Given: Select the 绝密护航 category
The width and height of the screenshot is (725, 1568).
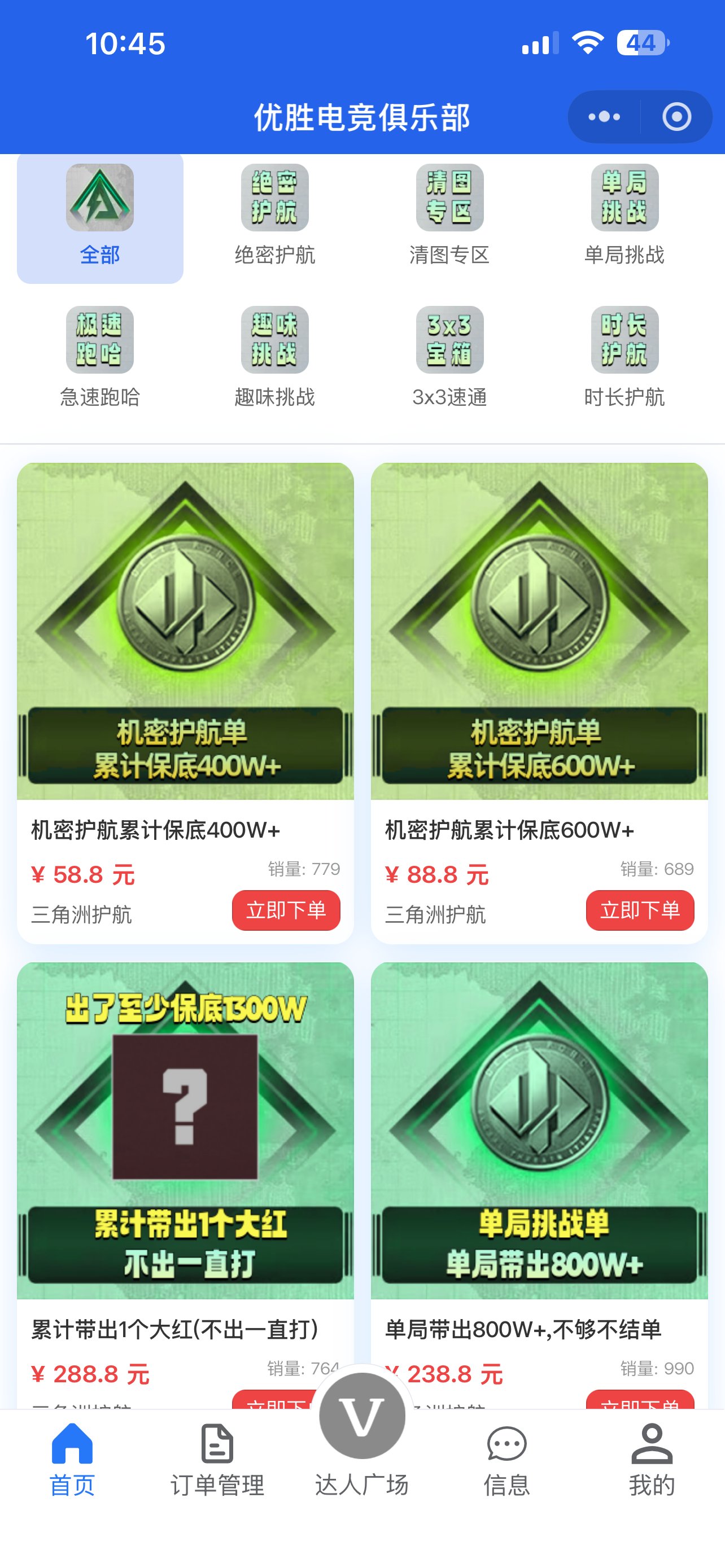Looking at the screenshot, I should tap(274, 217).
